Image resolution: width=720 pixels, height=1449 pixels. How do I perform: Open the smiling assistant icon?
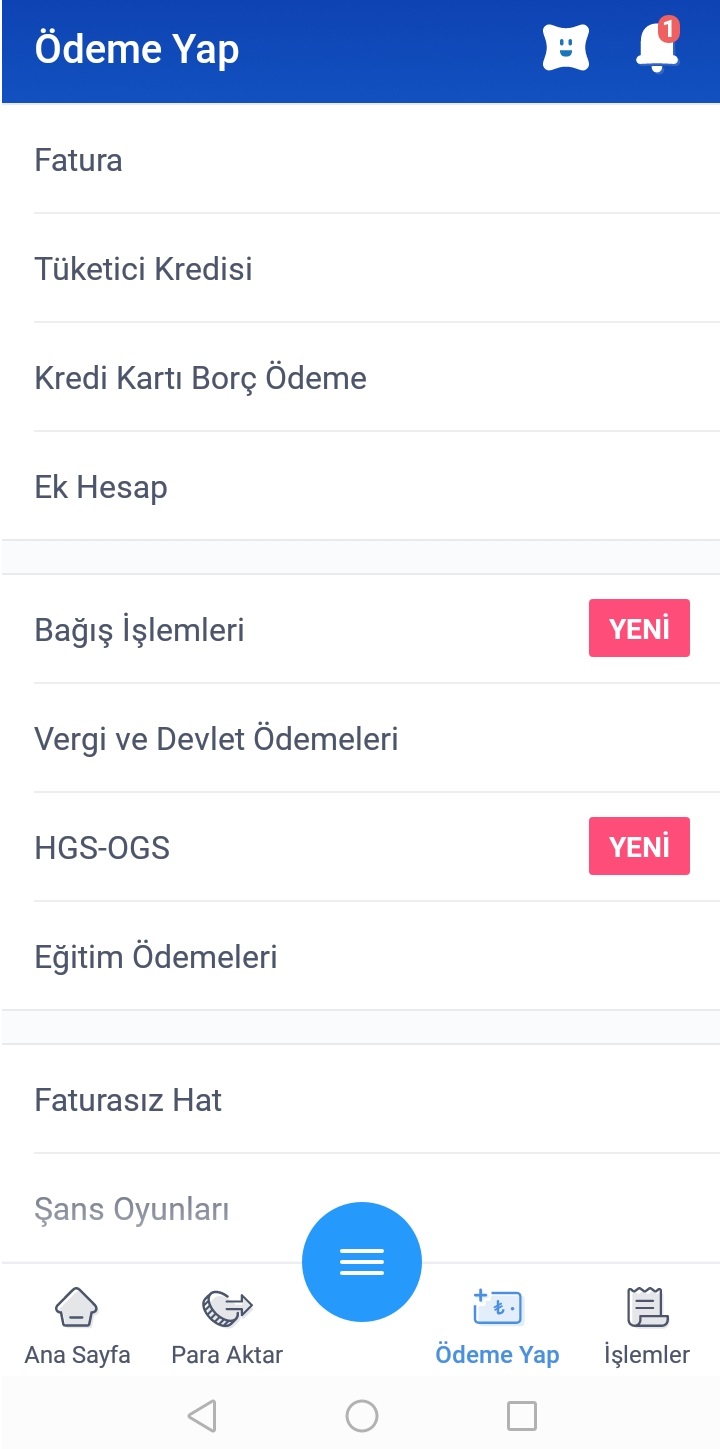pos(566,47)
